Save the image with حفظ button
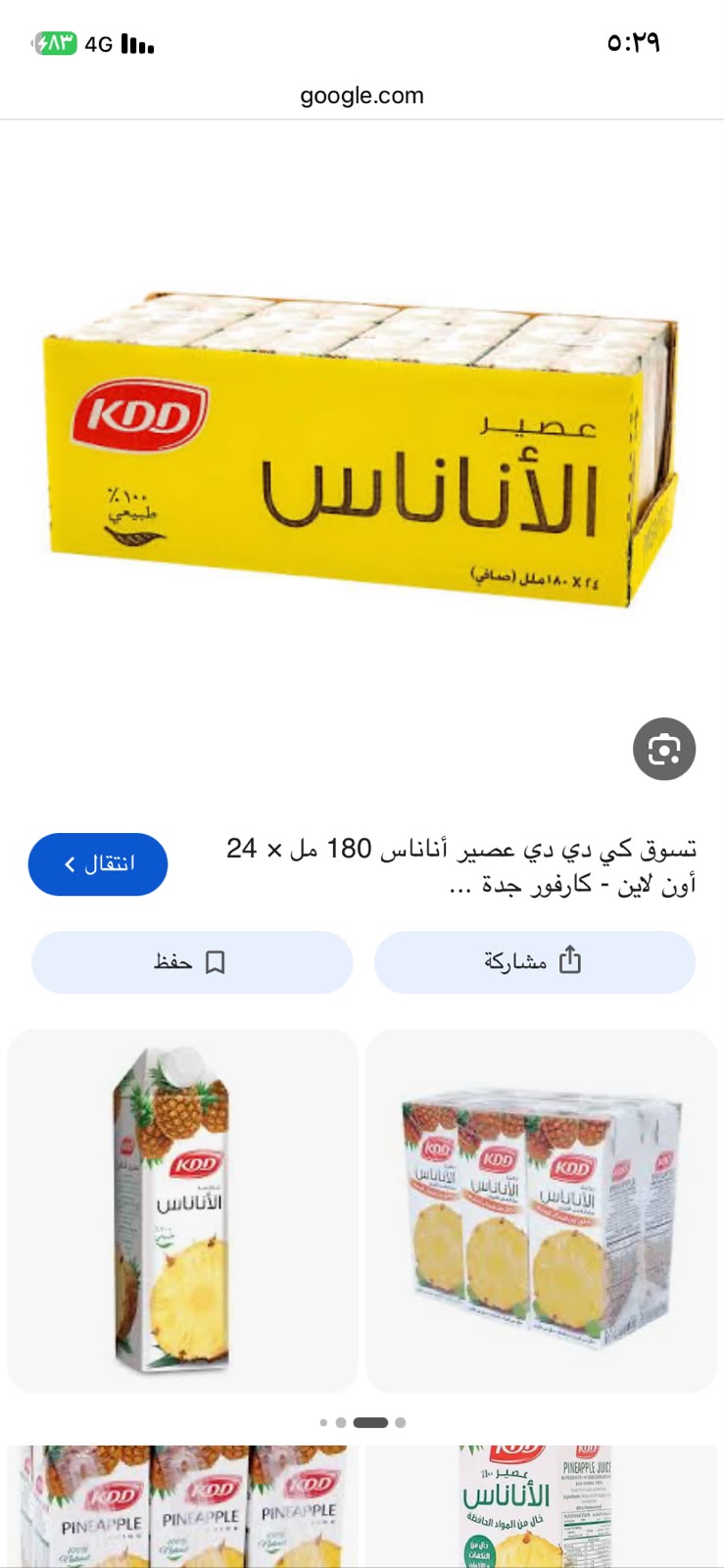The width and height of the screenshot is (724, 1568). 192,962
